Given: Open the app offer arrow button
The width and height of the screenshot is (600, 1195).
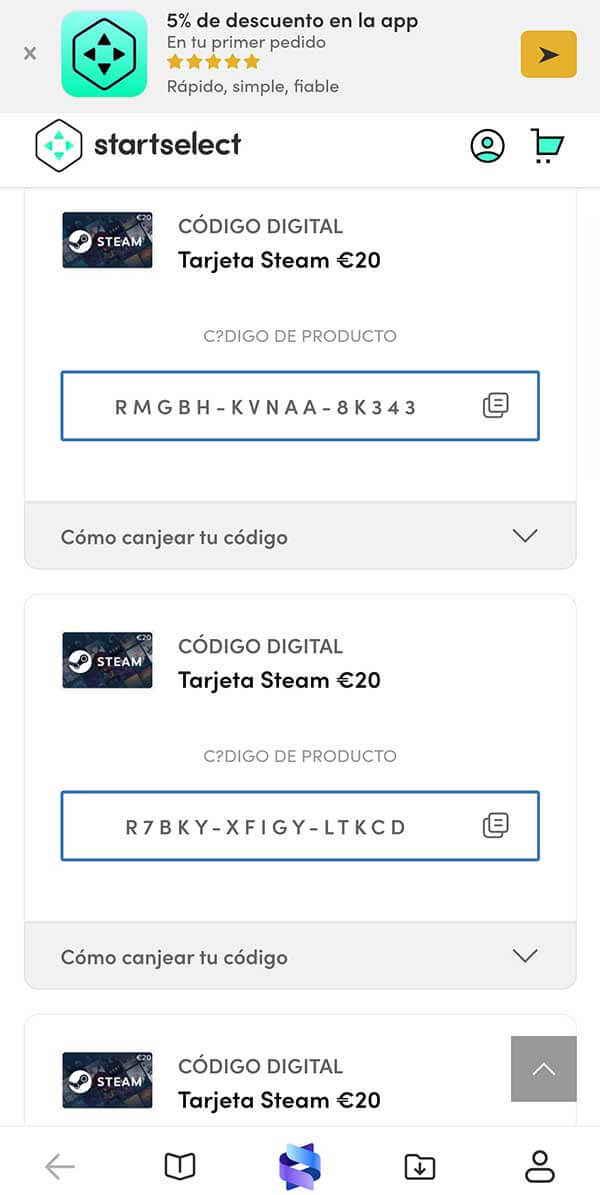Looking at the screenshot, I should (x=548, y=54).
